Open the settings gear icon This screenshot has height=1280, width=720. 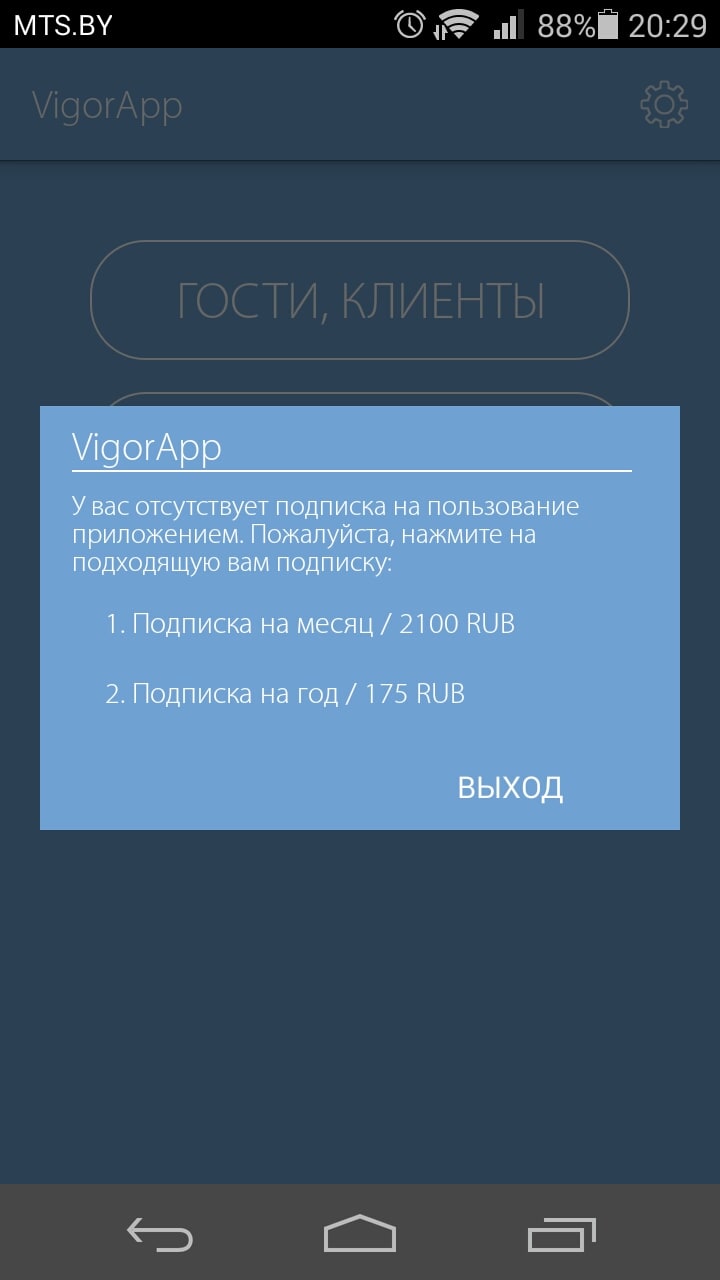[662, 103]
